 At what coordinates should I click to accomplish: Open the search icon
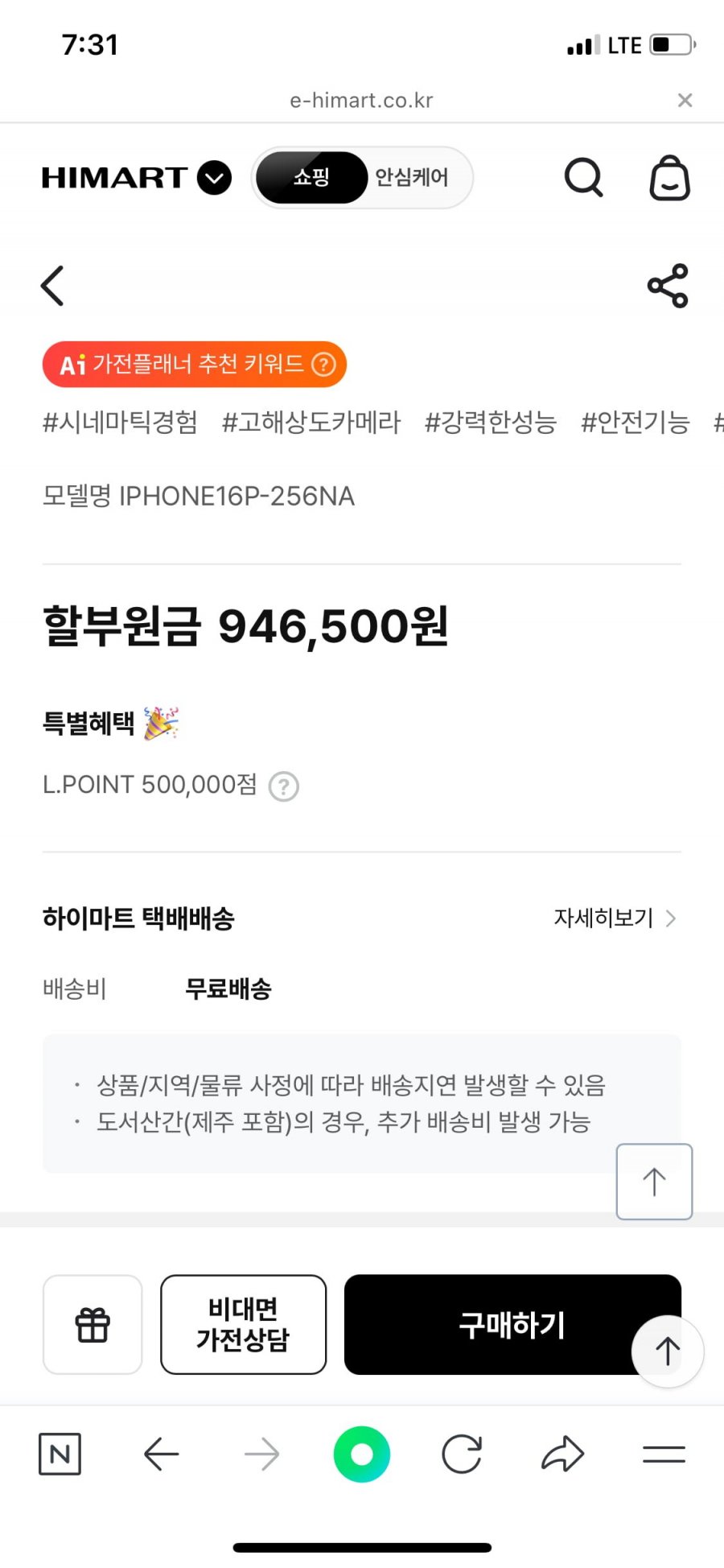click(x=583, y=177)
